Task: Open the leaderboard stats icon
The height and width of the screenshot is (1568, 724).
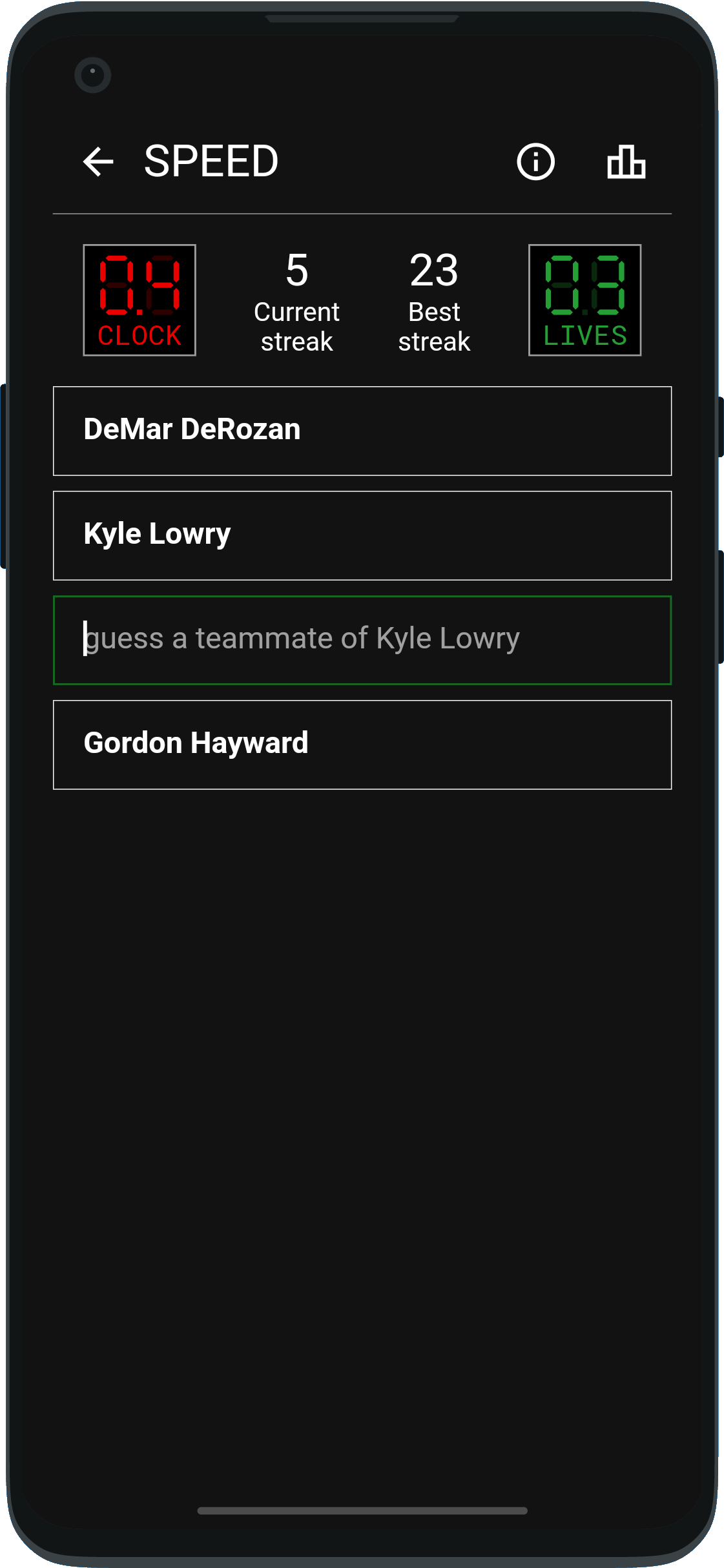Action: click(626, 161)
